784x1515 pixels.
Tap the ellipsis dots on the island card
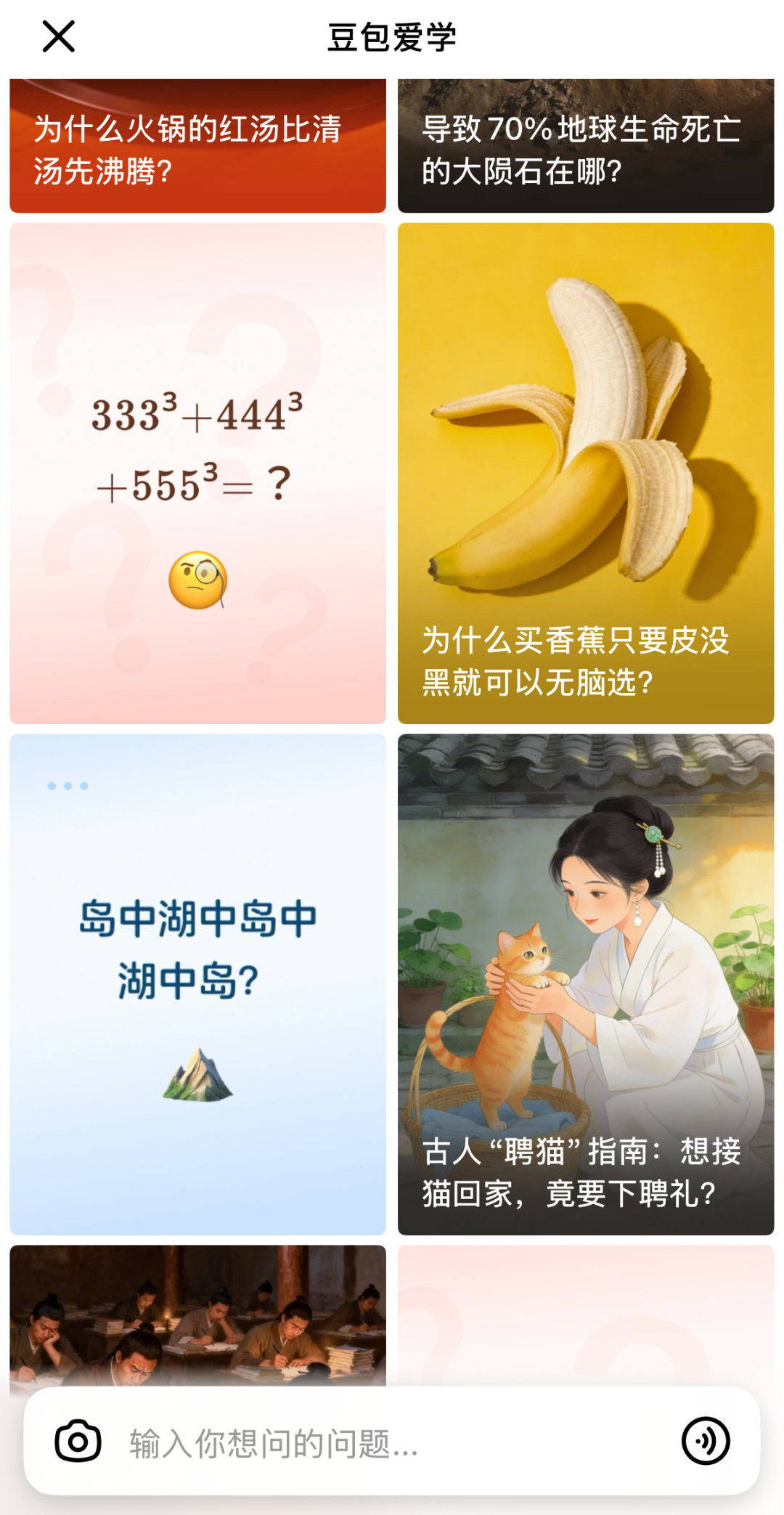(66, 784)
